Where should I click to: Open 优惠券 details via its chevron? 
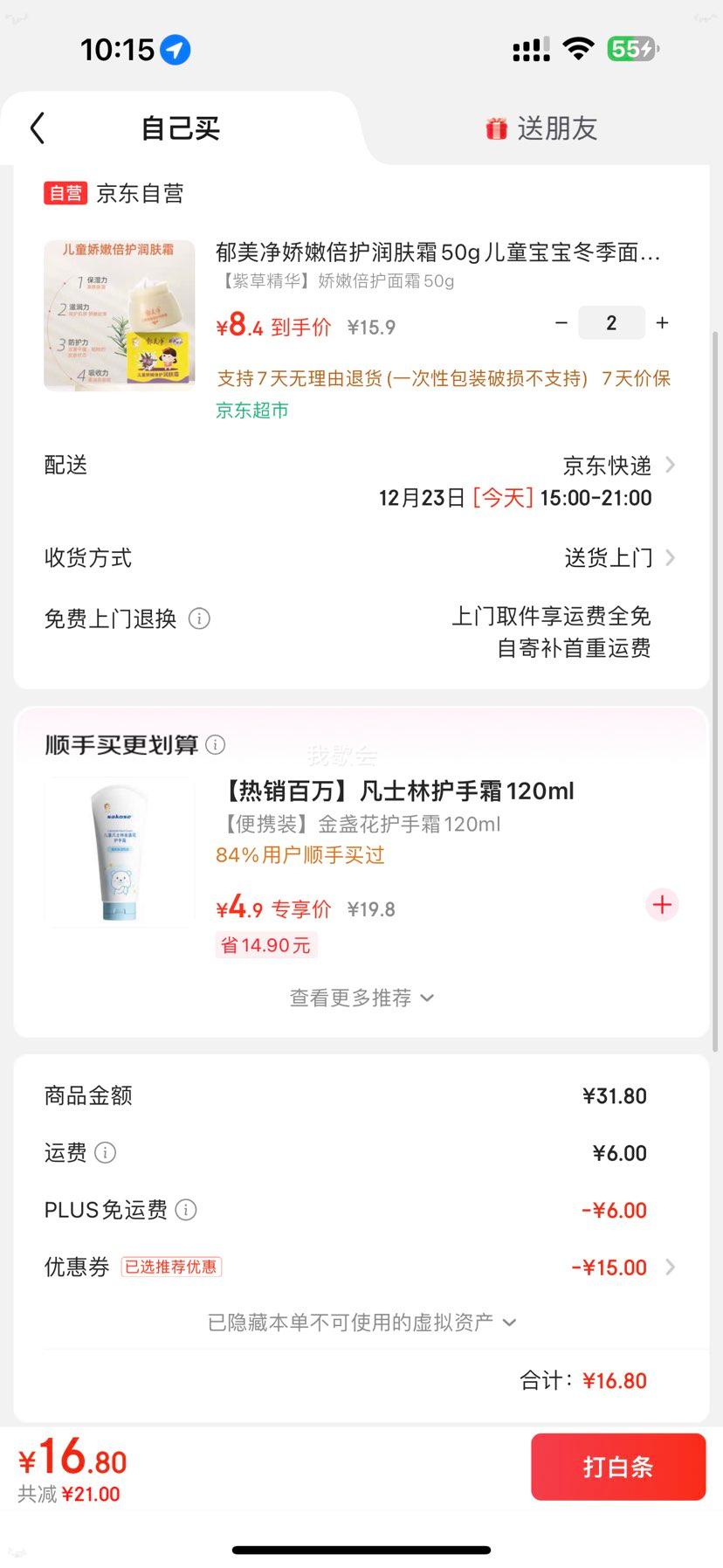click(669, 1267)
